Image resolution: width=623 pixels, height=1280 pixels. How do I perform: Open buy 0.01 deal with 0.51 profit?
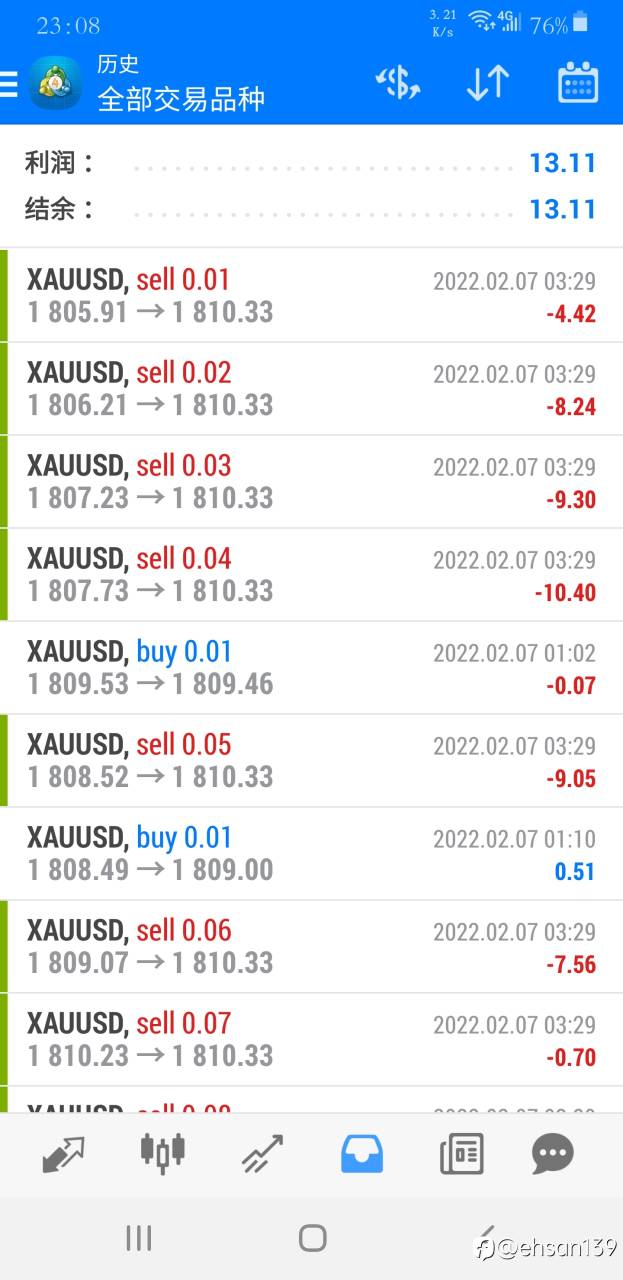[x=311, y=854]
